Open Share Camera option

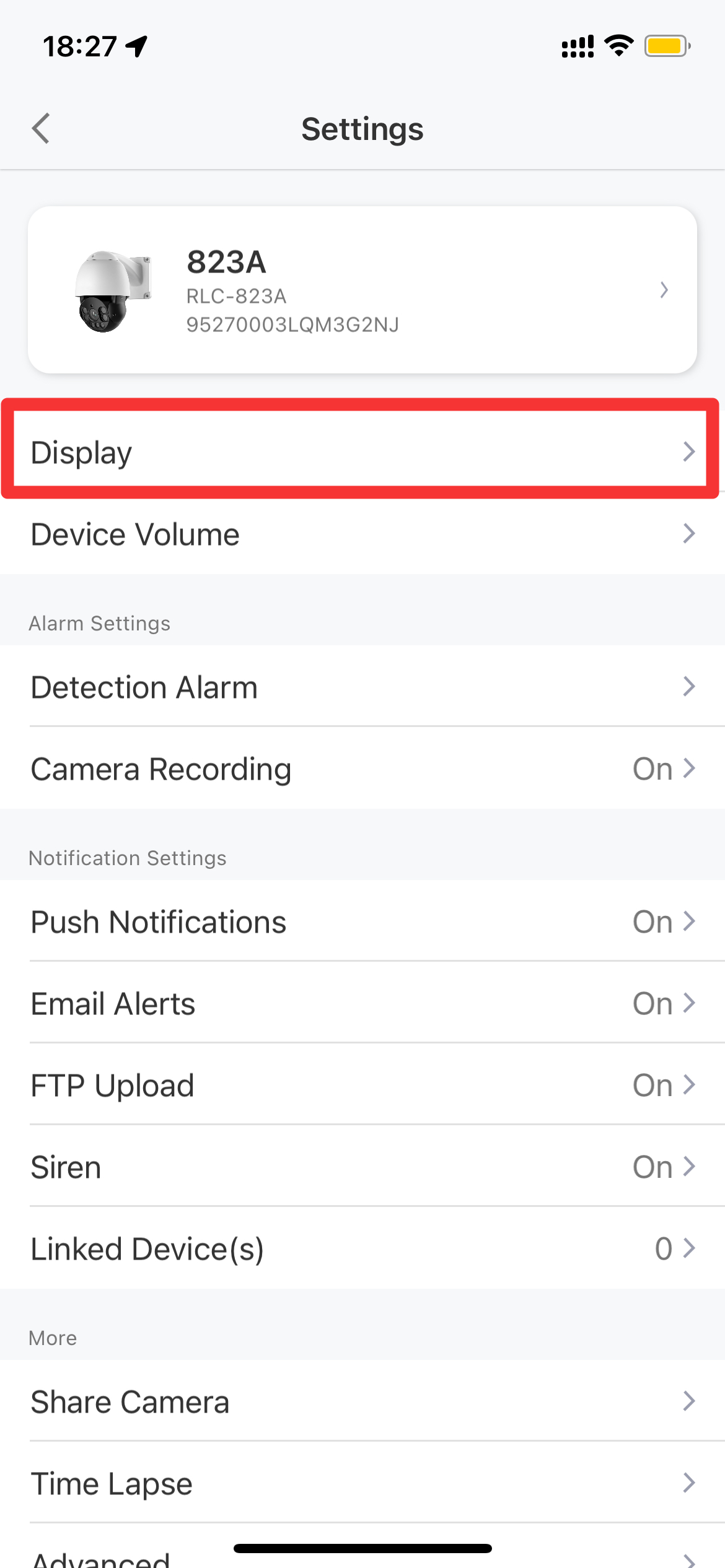coord(362,1401)
